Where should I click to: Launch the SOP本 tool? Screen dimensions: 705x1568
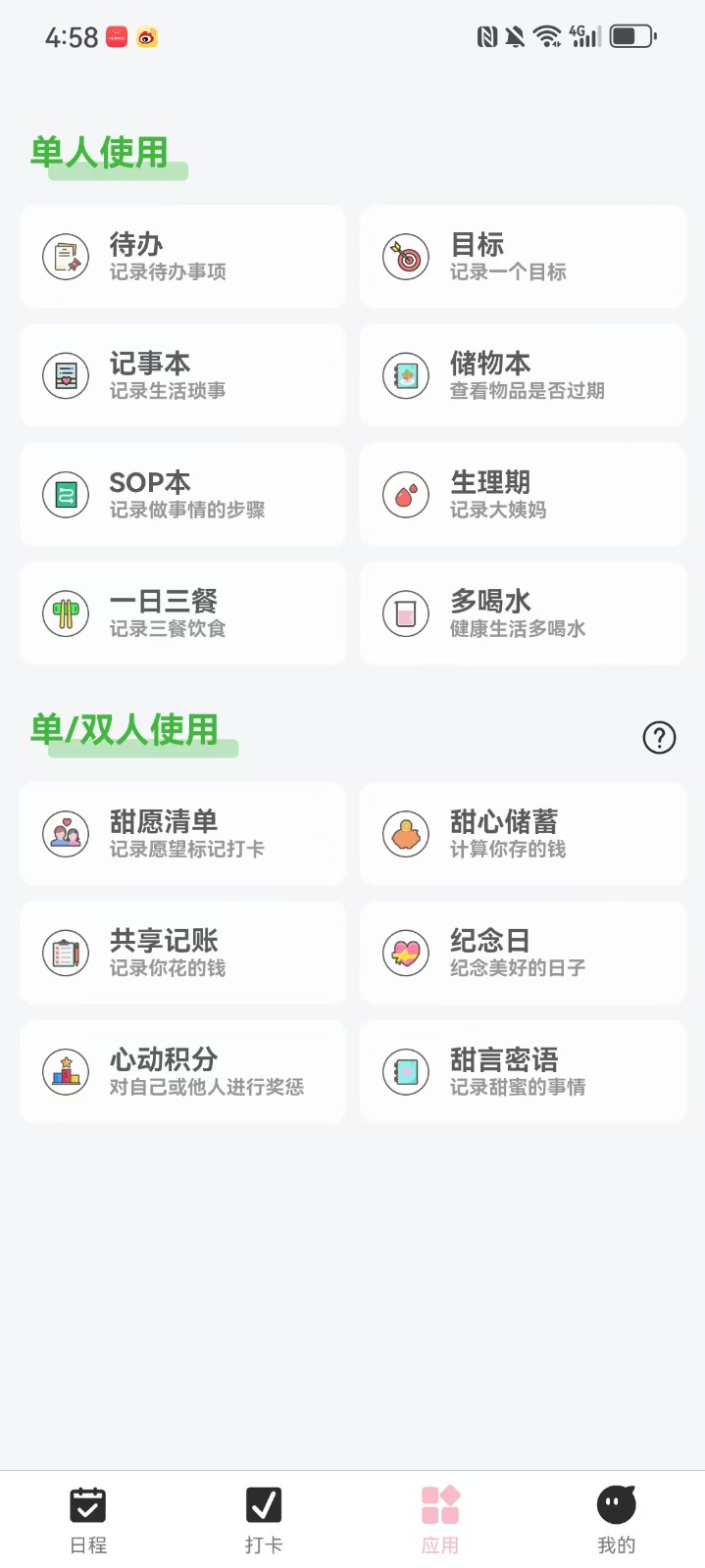click(183, 495)
